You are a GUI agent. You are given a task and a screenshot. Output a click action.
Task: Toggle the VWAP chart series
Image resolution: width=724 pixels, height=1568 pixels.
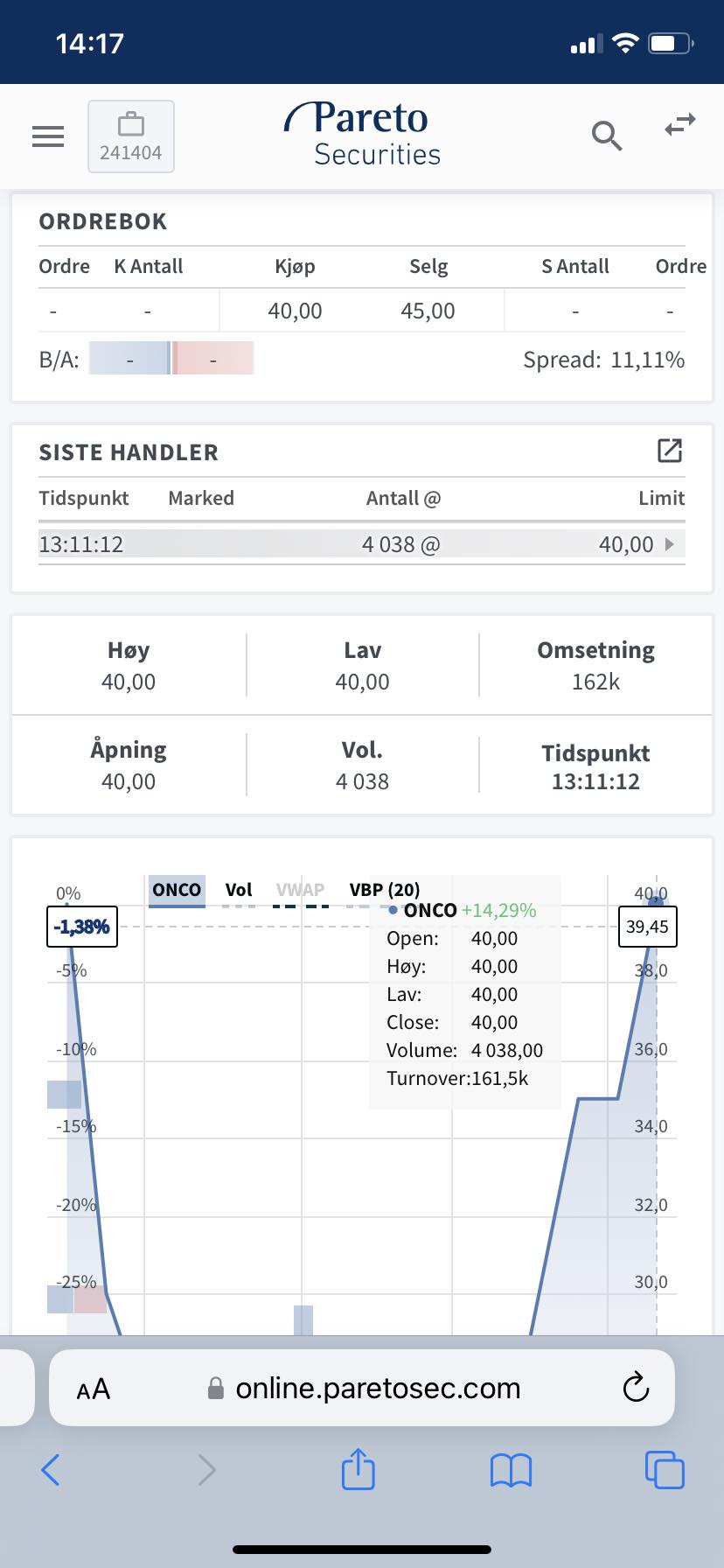pyautogui.click(x=300, y=891)
